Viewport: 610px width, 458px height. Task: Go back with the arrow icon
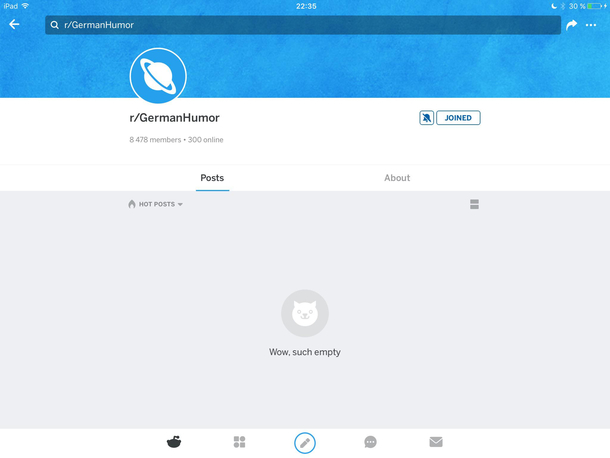point(14,25)
